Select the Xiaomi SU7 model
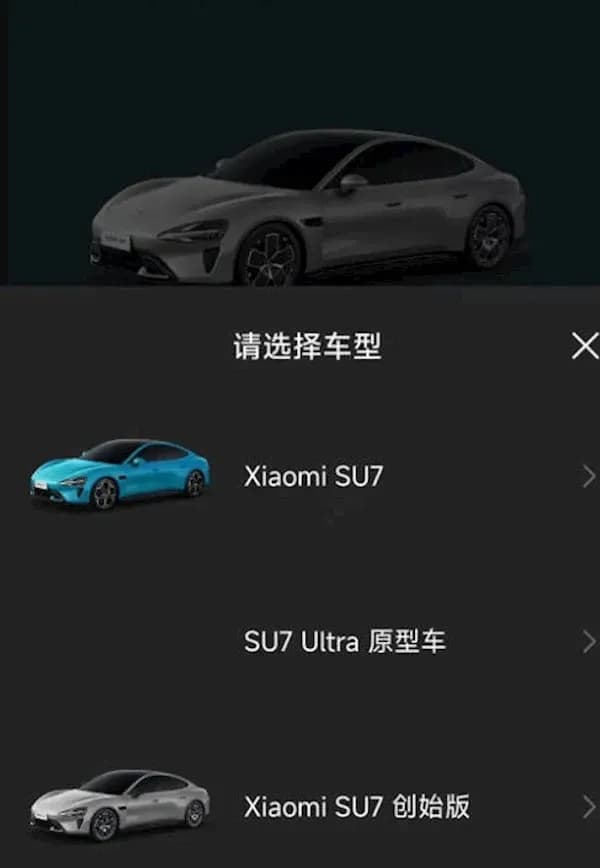The image size is (600, 868). [x=313, y=477]
